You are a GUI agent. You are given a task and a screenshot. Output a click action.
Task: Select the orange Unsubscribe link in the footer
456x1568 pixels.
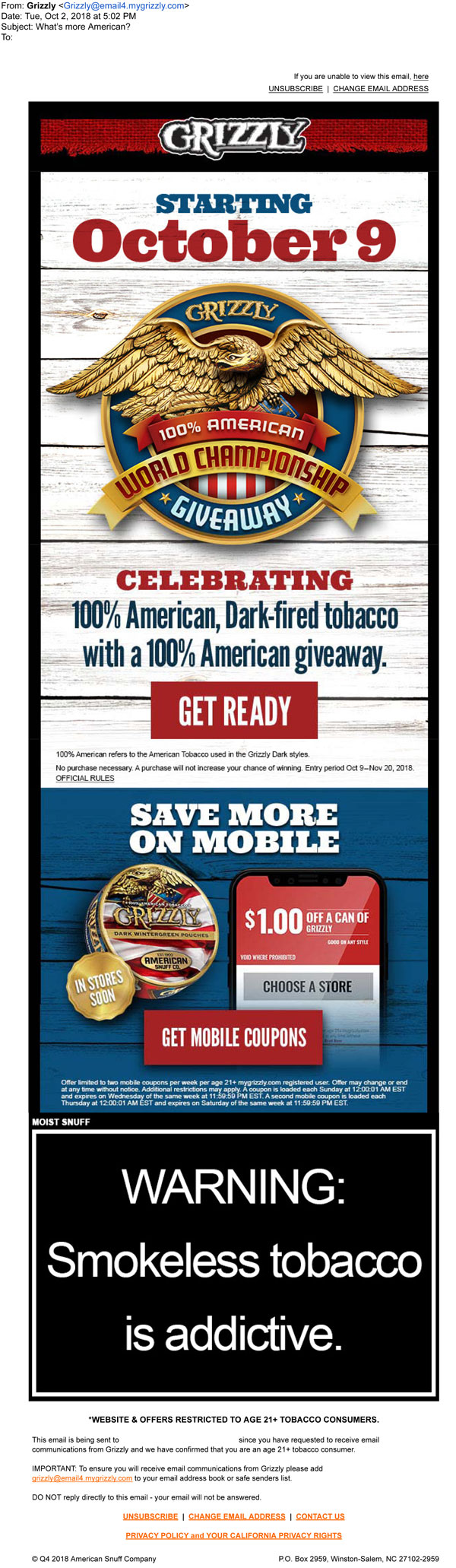coord(150,1516)
